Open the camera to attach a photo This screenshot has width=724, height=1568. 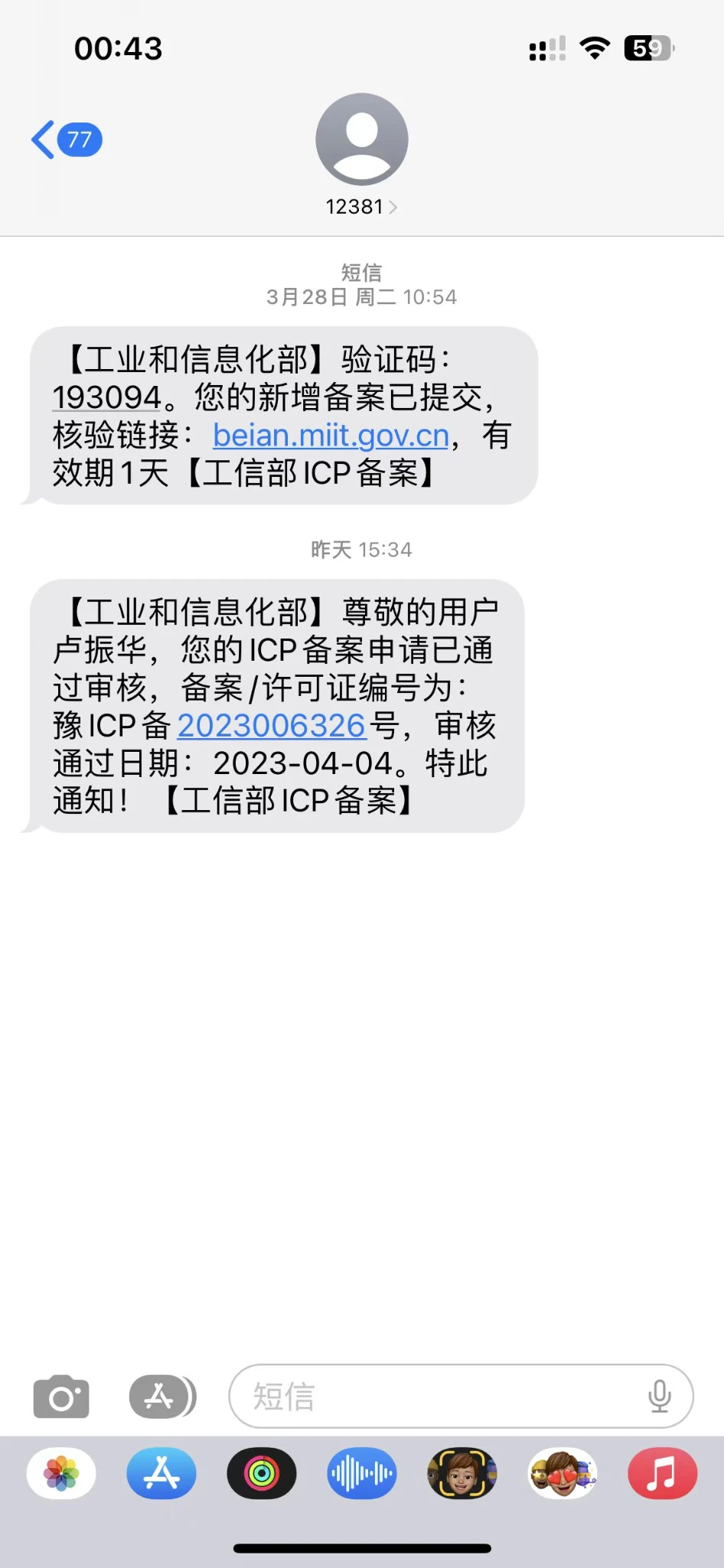coord(61,1396)
